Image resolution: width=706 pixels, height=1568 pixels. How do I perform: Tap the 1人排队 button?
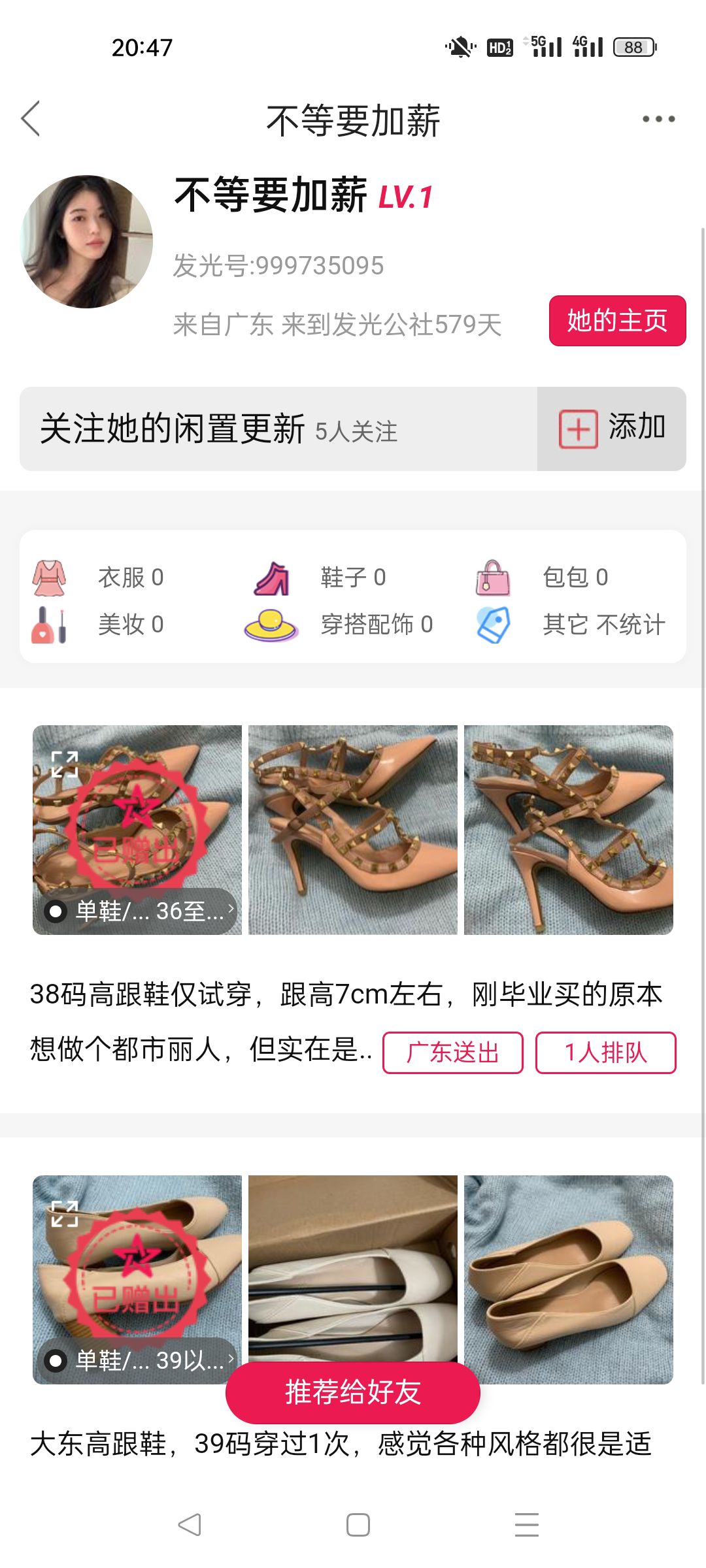point(605,1053)
